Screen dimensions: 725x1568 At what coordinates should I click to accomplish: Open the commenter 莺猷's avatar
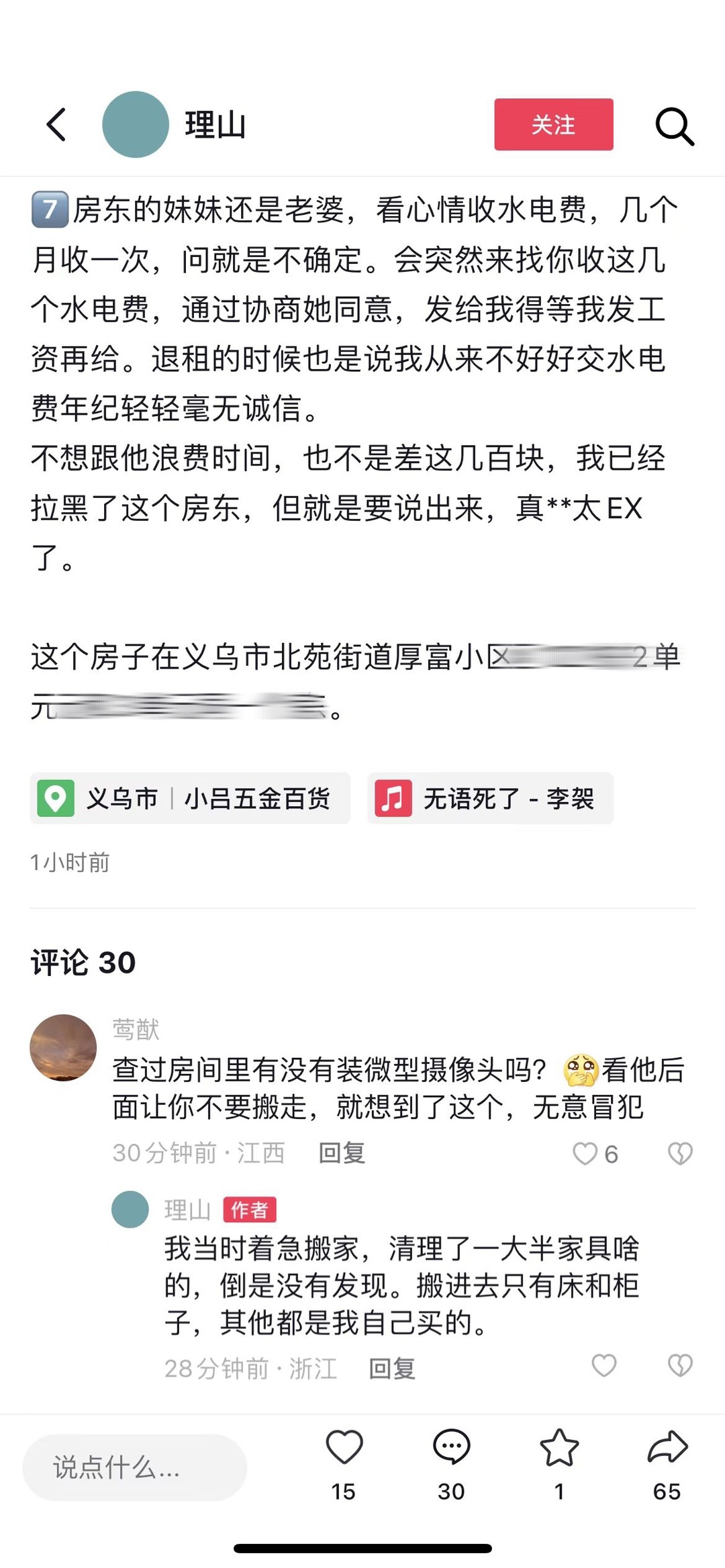(63, 1047)
